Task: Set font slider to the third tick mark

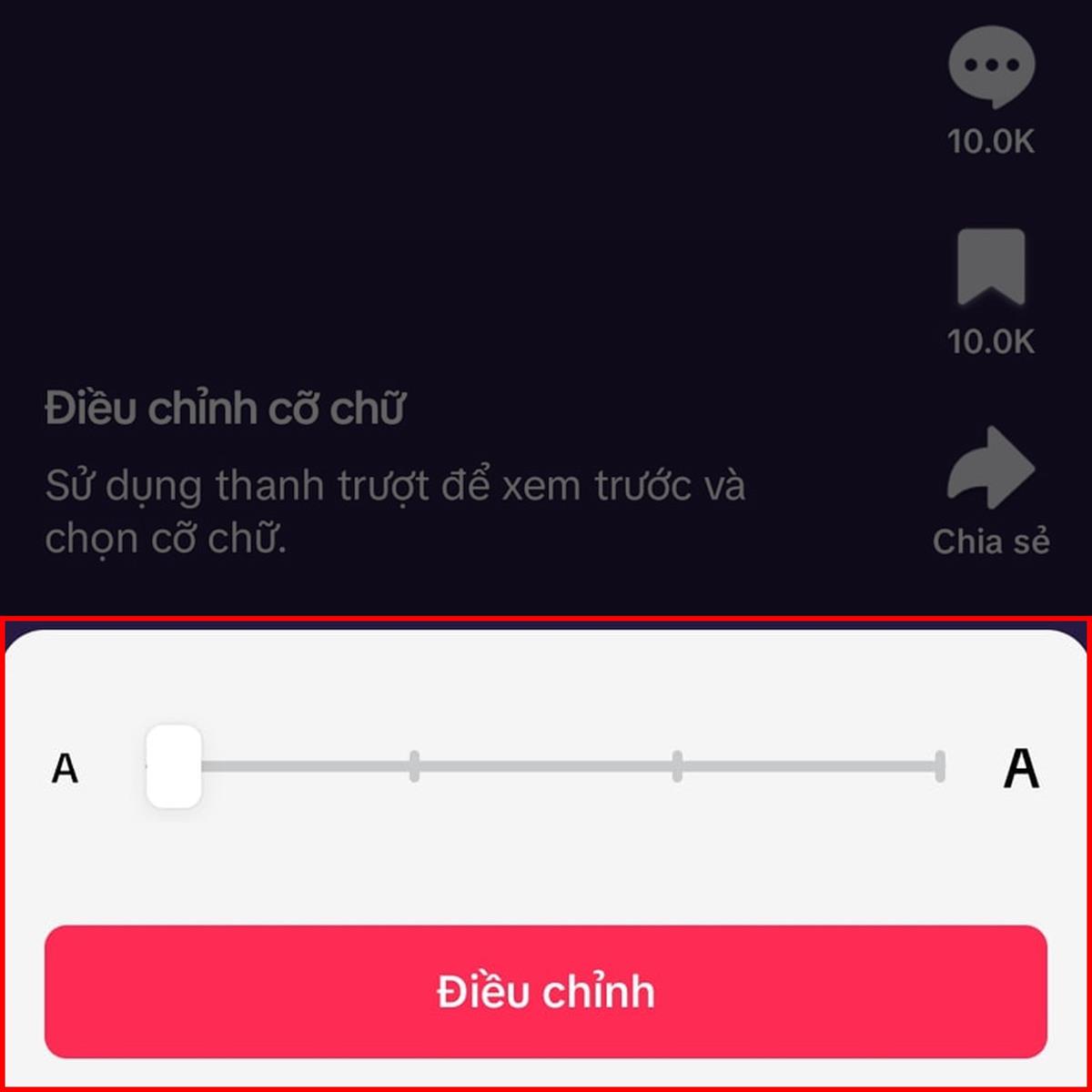Action: (x=677, y=766)
